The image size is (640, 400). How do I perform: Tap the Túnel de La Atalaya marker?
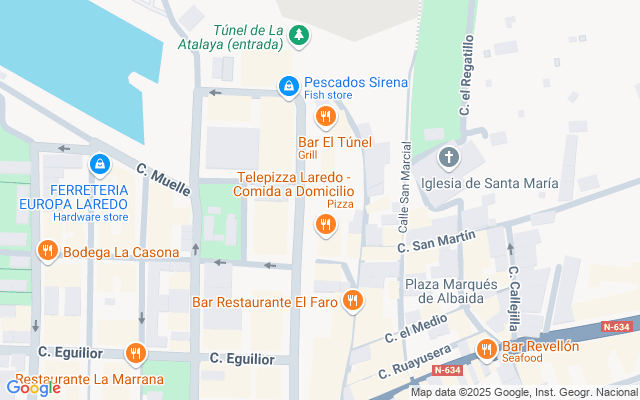pyautogui.click(x=298, y=36)
